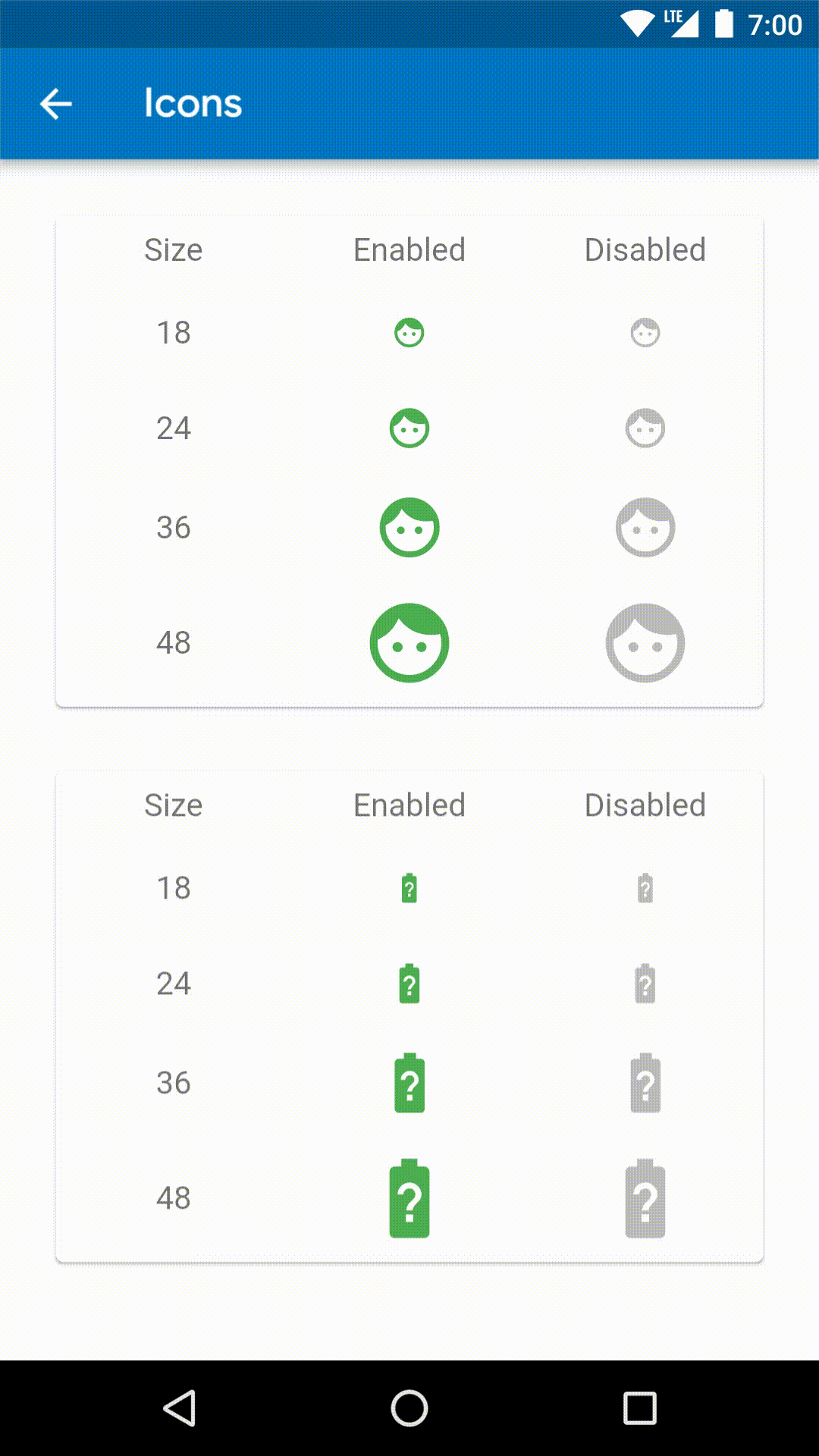The image size is (819, 1456).
Task: Tap the enabled size 18 face icon
Action: pos(409,332)
